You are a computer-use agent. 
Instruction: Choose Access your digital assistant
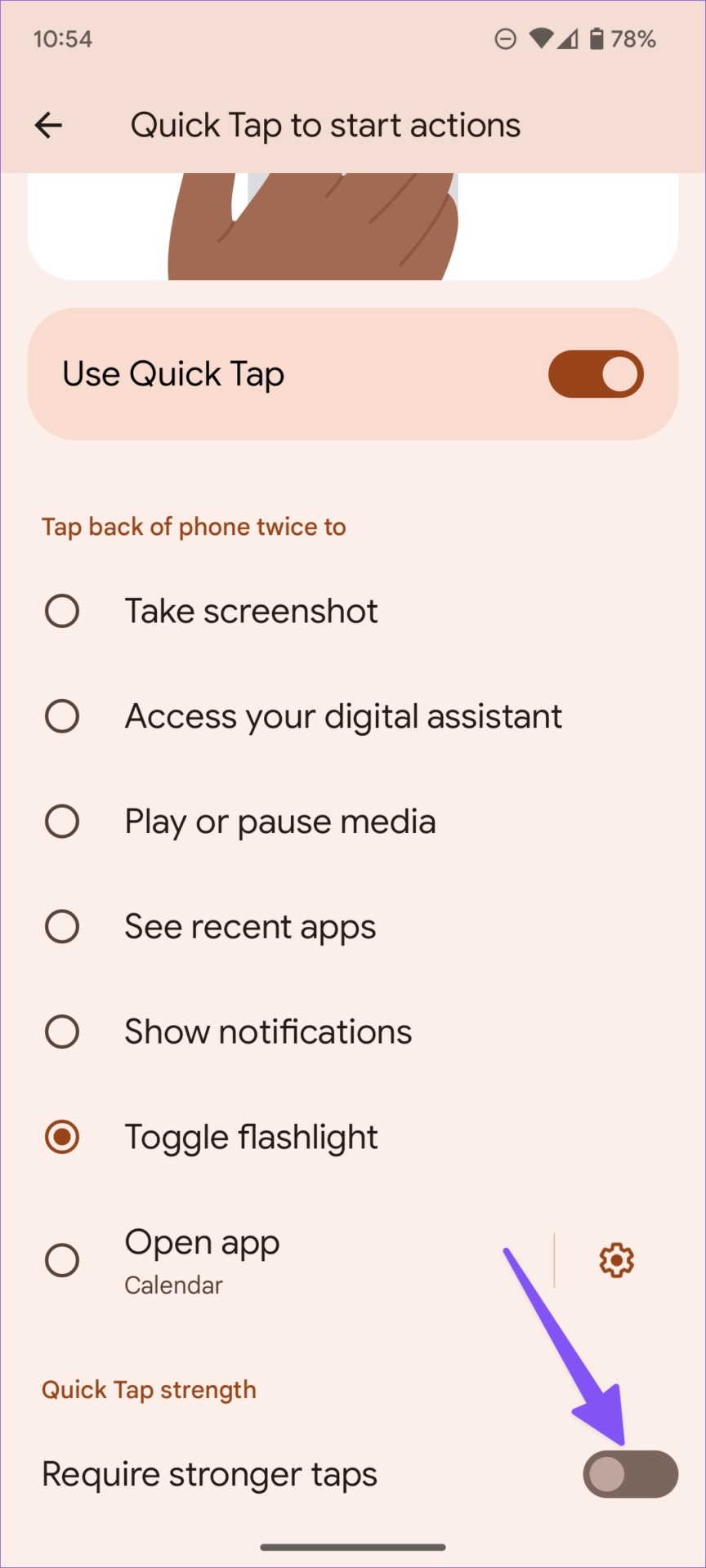tap(353, 716)
